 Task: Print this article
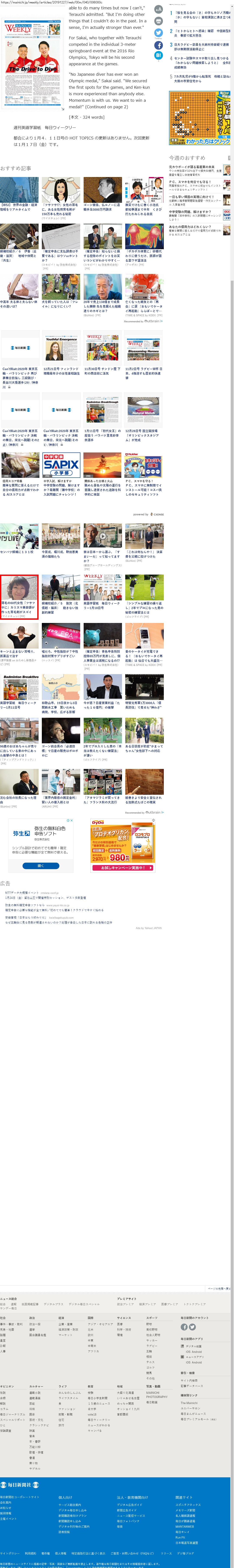(x=159, y=21)
